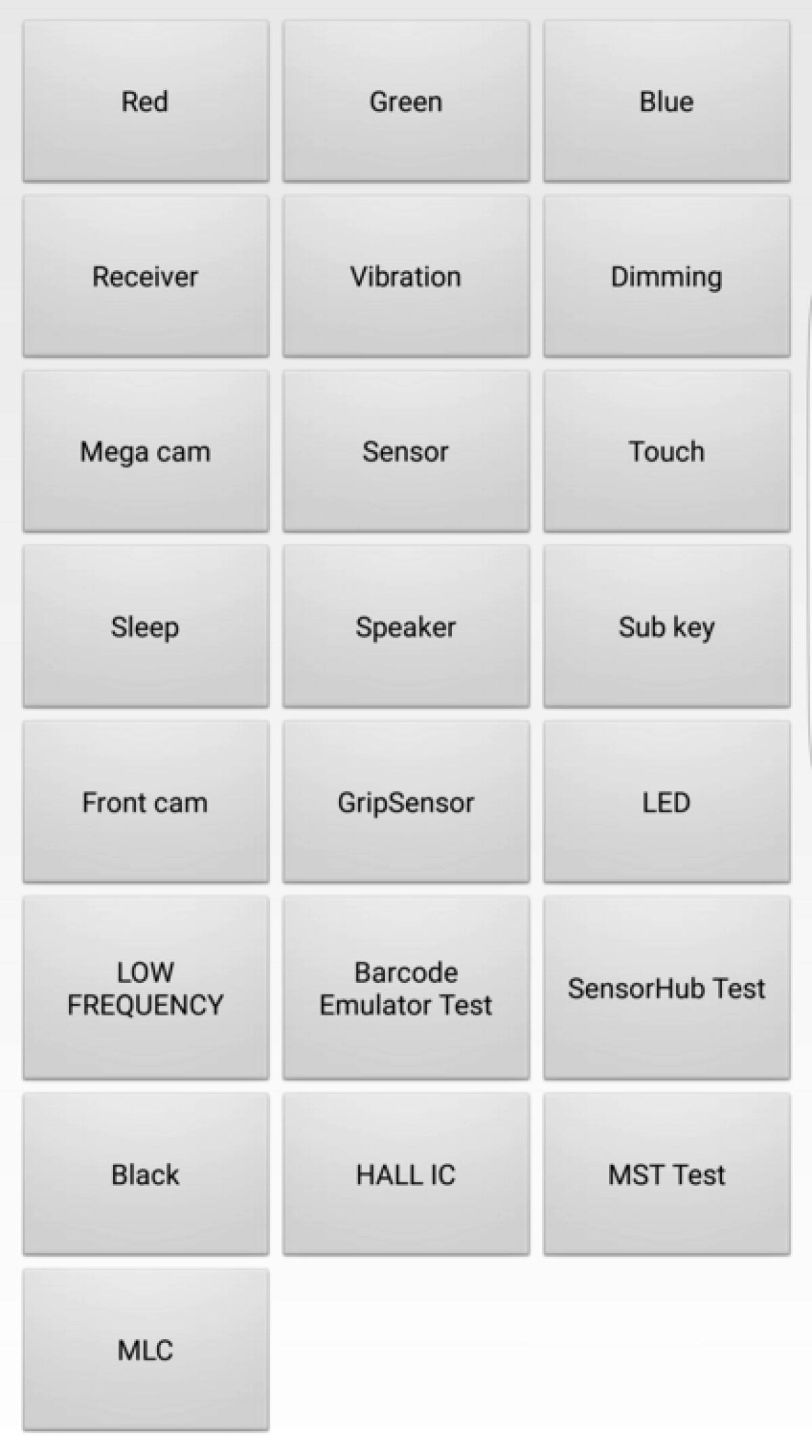Launch the Mega cam test

click(x=144, y=451)
